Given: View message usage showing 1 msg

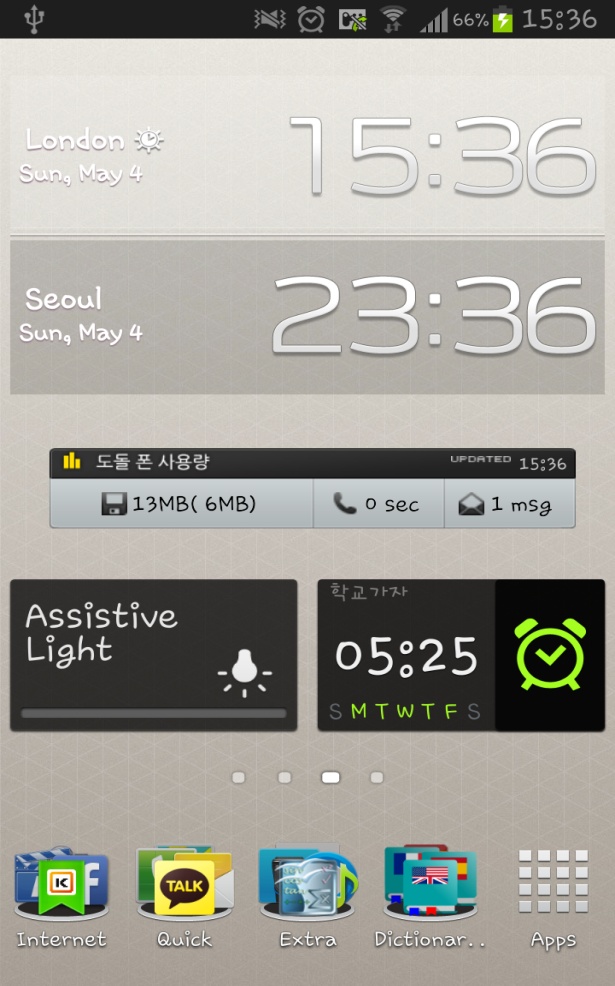Looking at the screenshot, I should (x=510, y=505).
